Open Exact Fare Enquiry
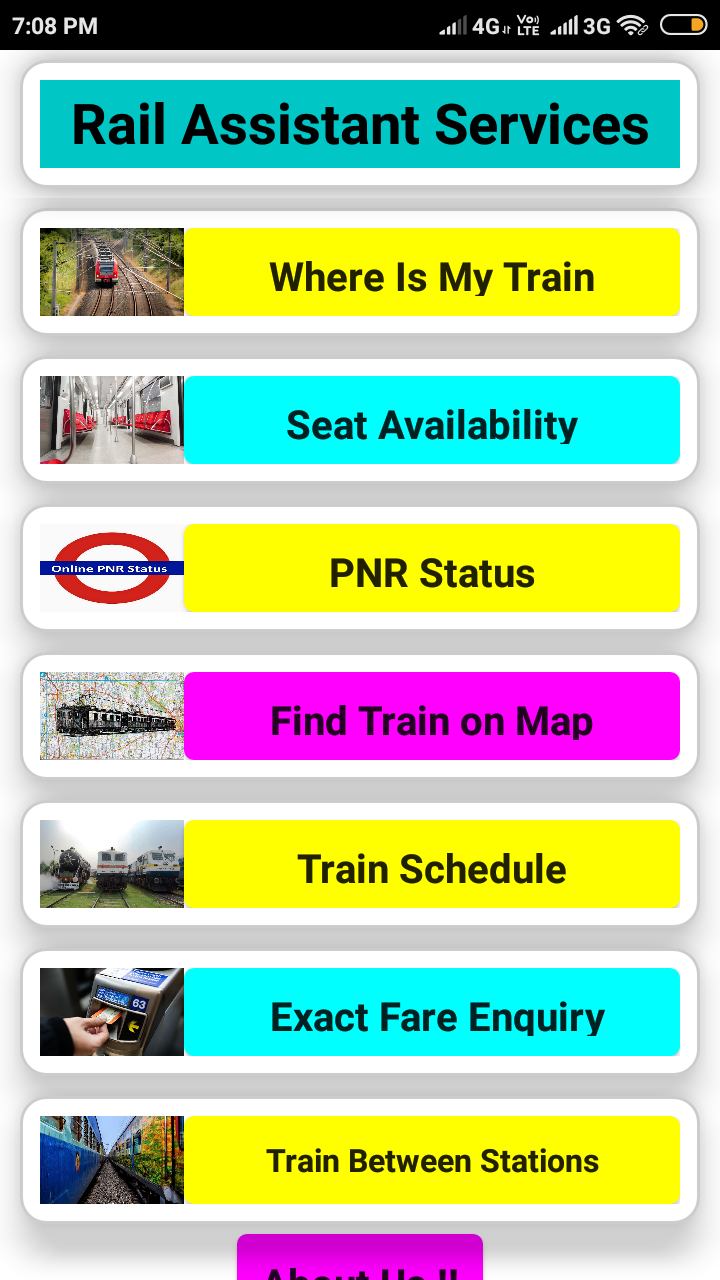 pos(431,1015)
